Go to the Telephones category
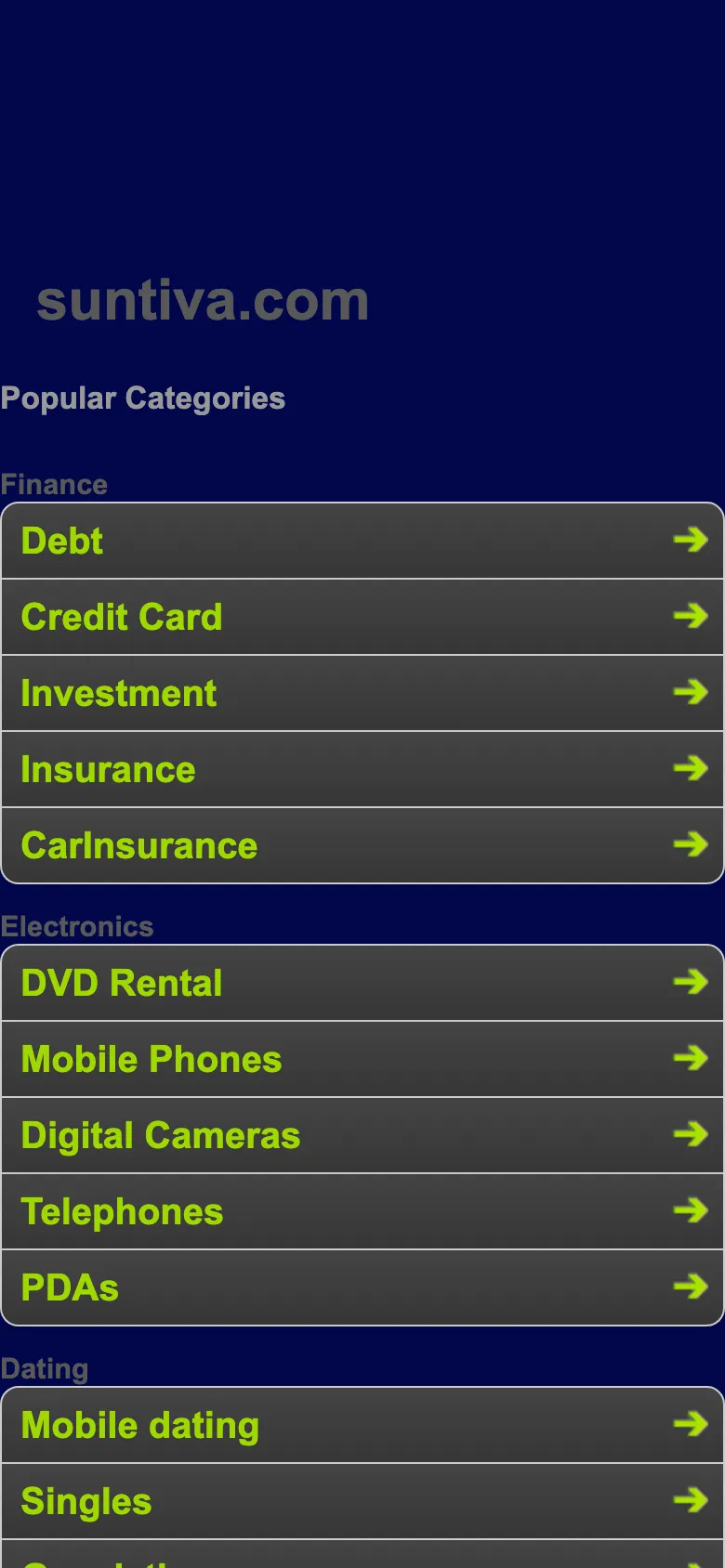Image resolution: width=725 pixels, height=1568 pixels. (362, 1211)
